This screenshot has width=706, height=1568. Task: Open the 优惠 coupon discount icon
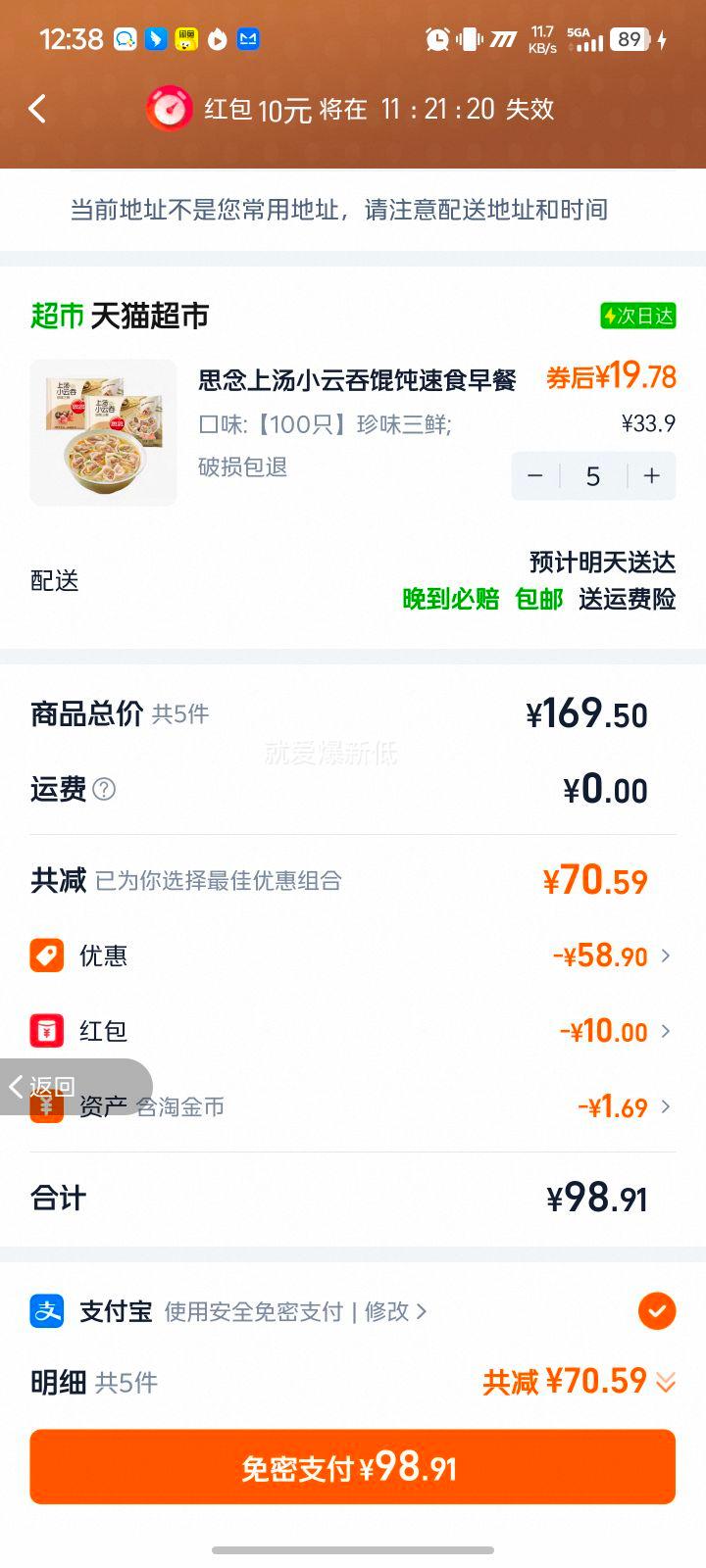pyautogui.click(x=47, y=955)
